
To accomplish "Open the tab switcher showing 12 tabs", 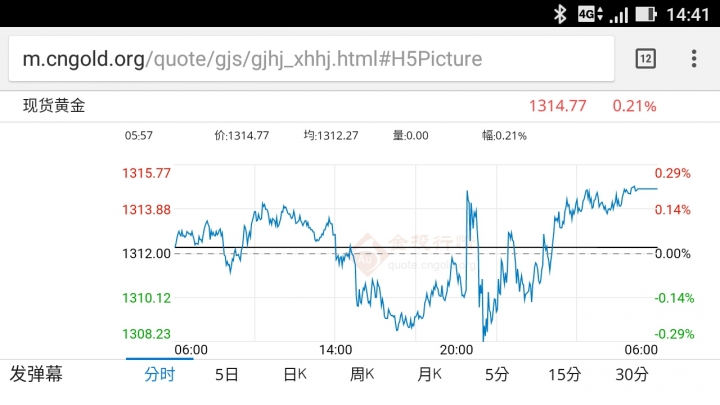I will (x=646, y=59).
